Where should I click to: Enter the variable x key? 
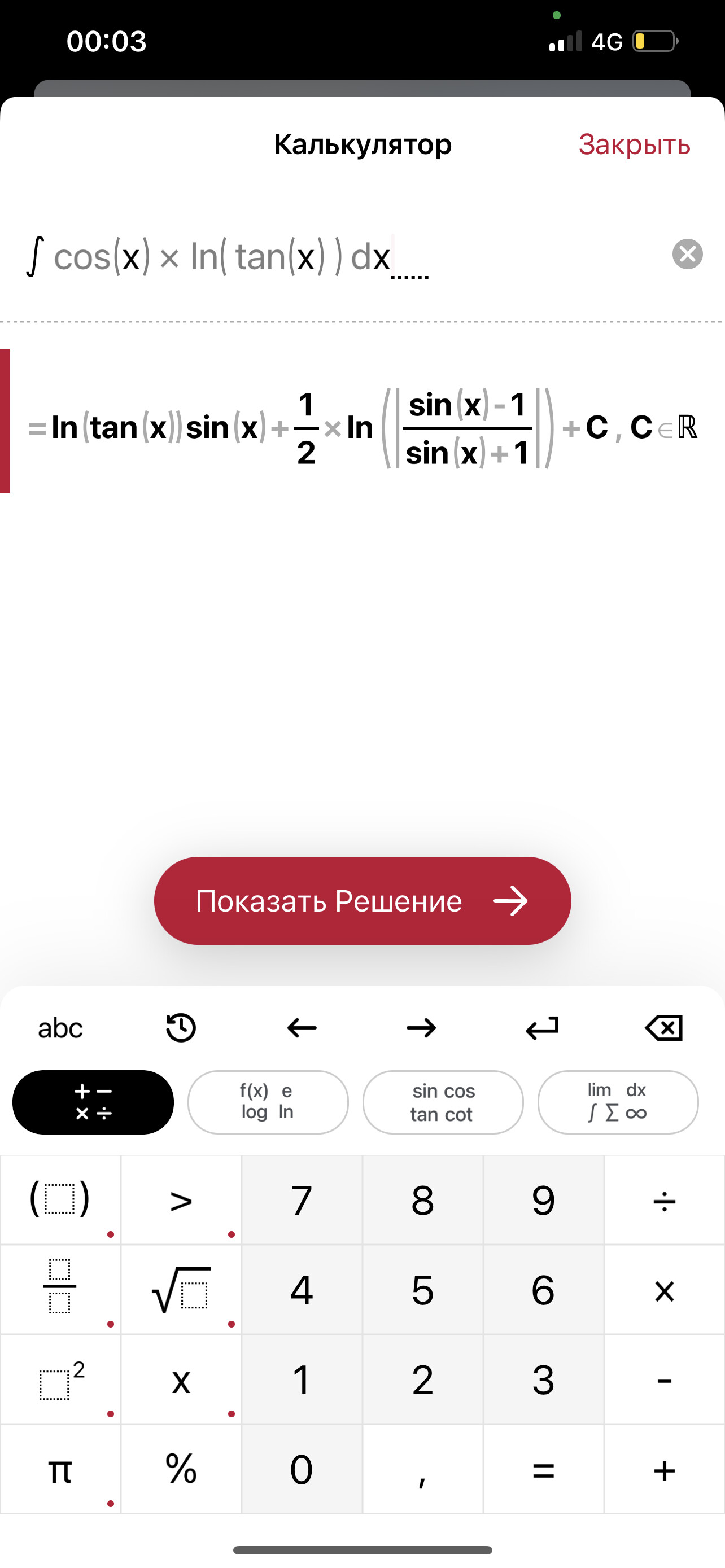click(x=181, y=1379)
